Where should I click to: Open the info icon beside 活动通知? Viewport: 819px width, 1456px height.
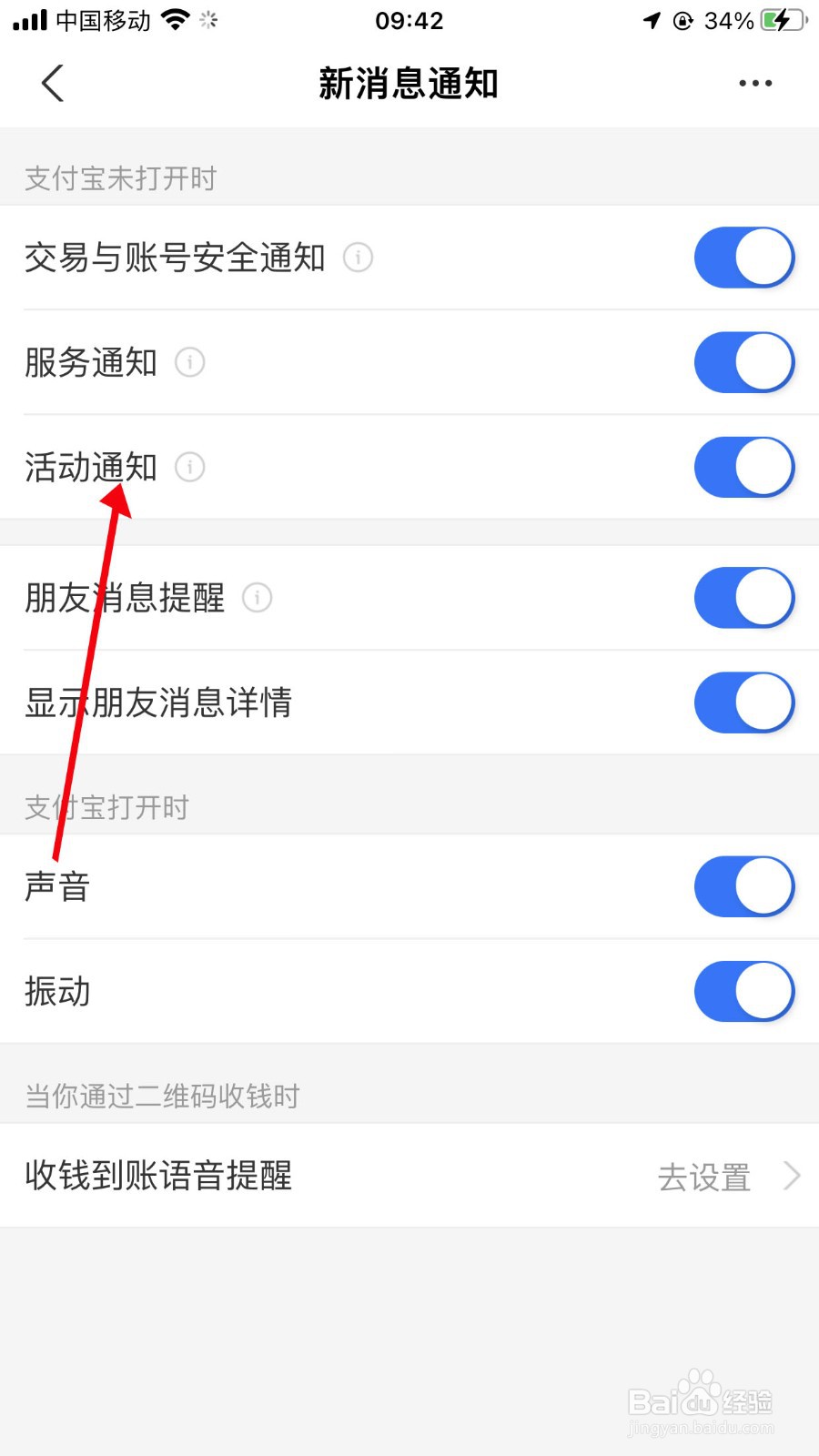(x=189, y=467)
